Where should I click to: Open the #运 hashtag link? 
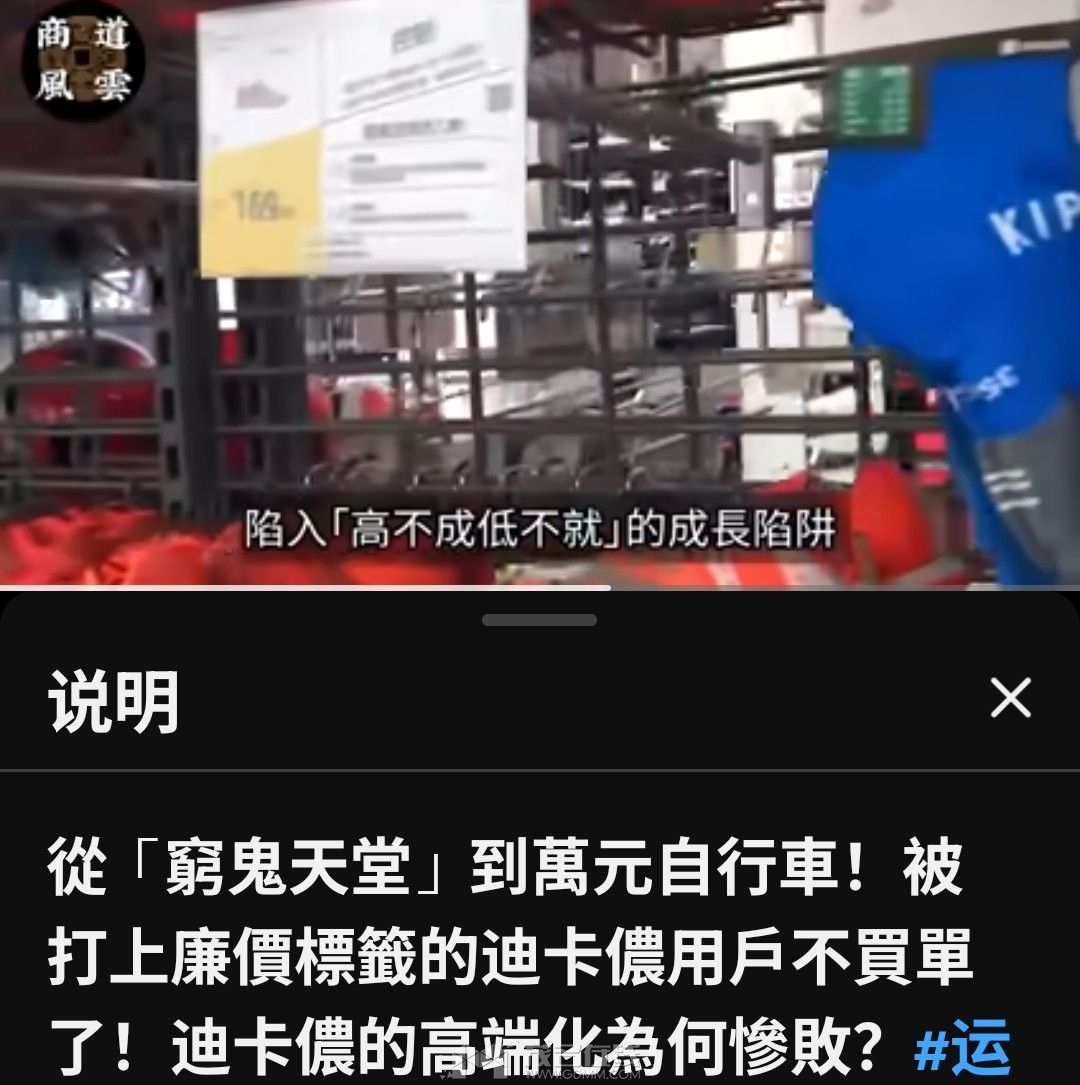963,1048
